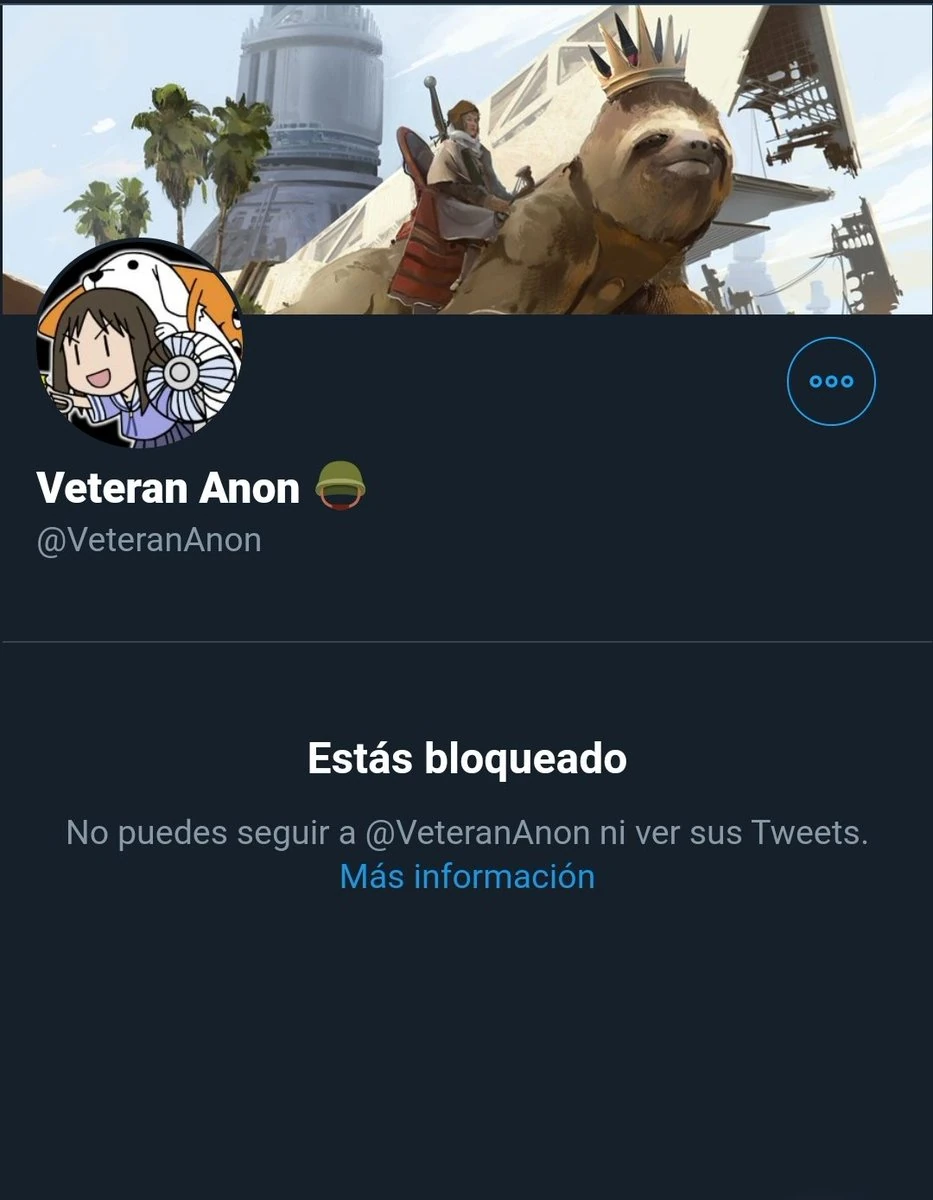Viewport: 933px width, 1200px height.
Task: Open the Más información link
Action: (467, 876)
